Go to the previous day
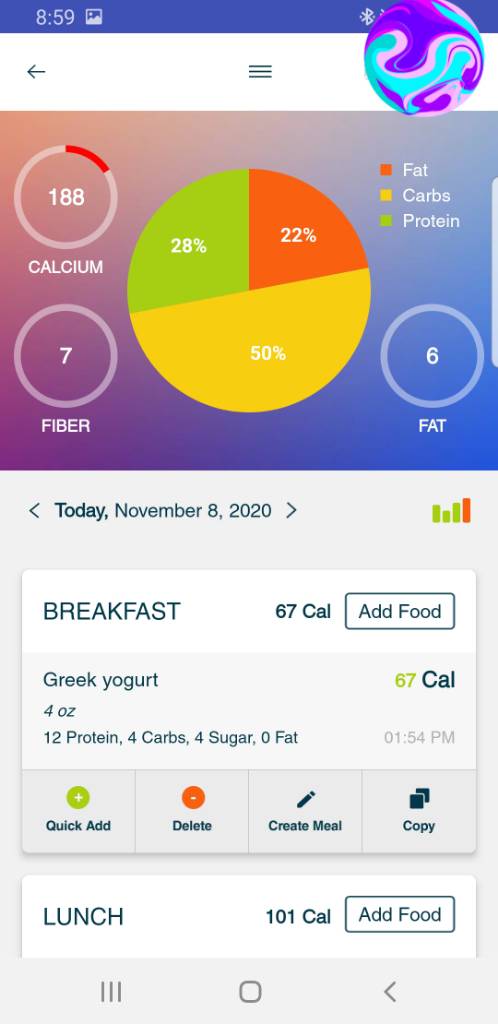The height and width of the screenshot is (1024, 498). (35, 511)
